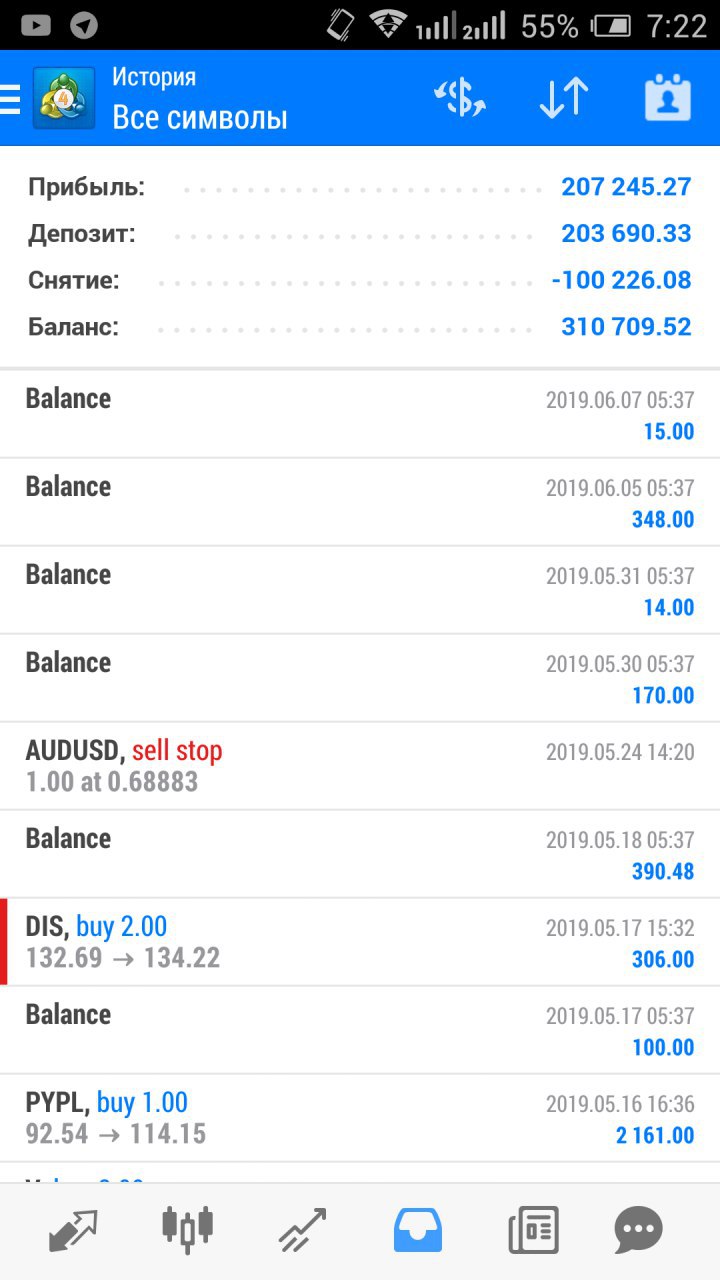The height and width of the screenshot is (1280, 720).
Task: Open the AUDUSD sell stop entry
Action: point(360,766)
